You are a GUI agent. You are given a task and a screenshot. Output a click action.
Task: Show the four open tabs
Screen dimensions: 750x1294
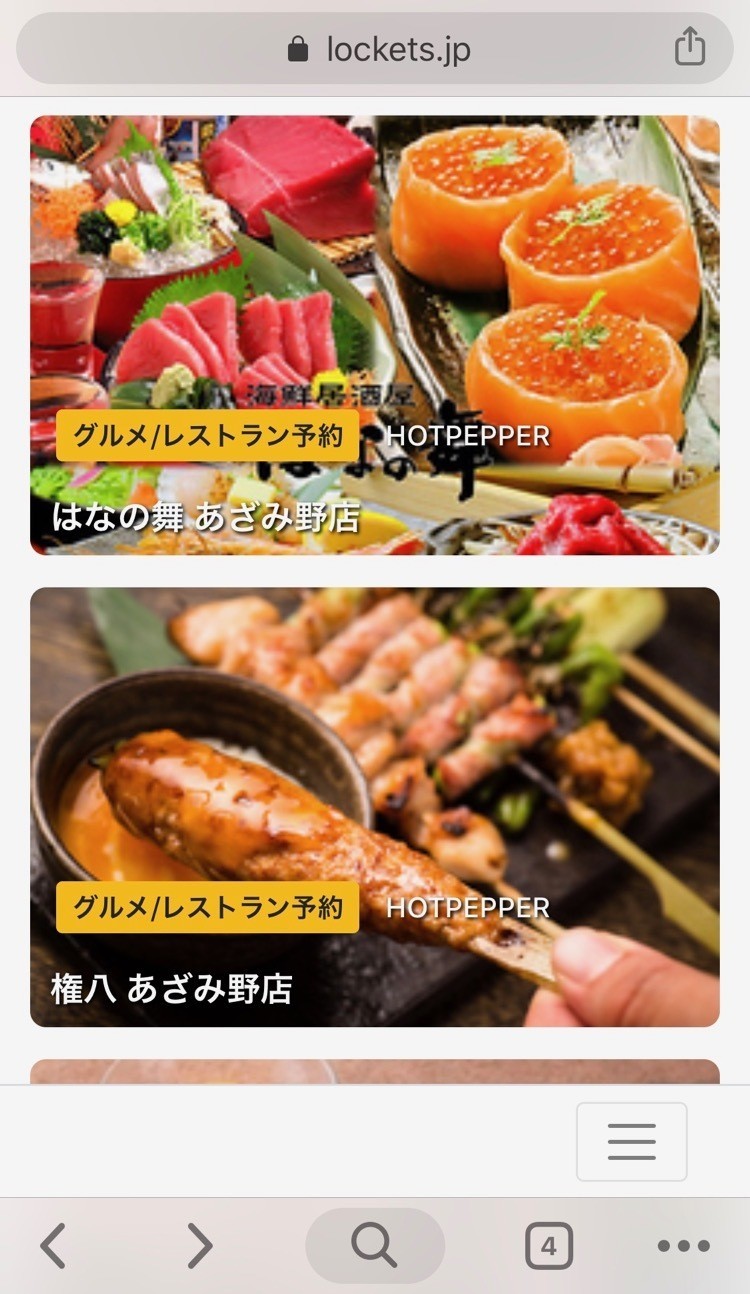(548, 1246)
